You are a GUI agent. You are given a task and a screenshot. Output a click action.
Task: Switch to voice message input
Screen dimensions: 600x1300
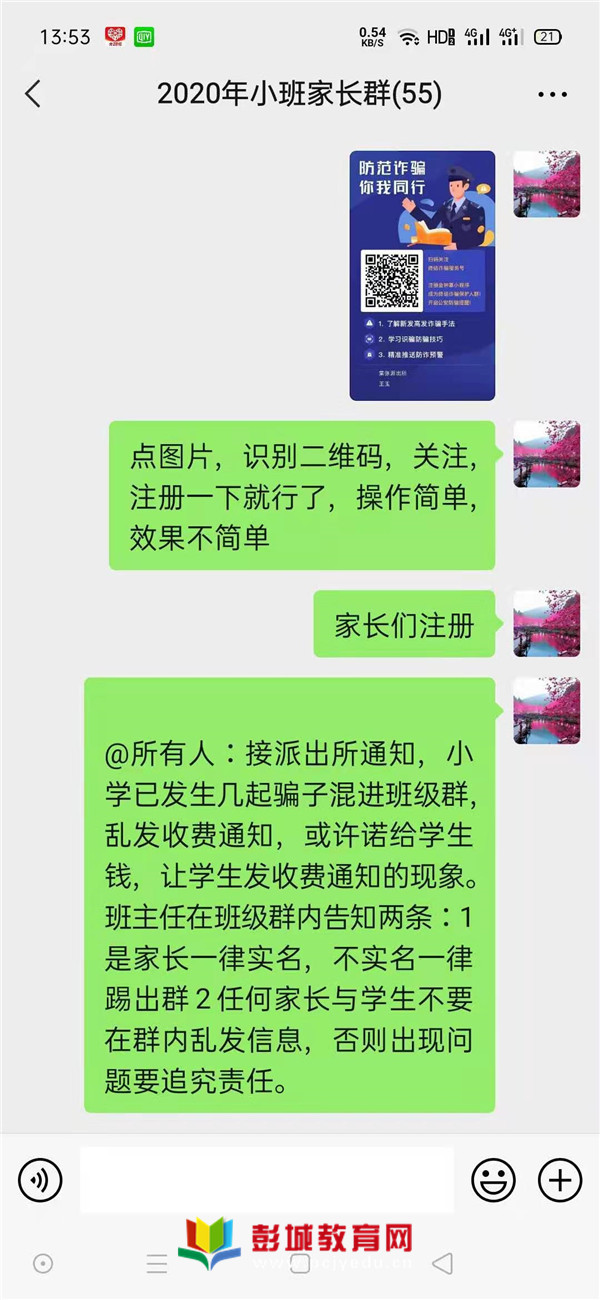40,1181
